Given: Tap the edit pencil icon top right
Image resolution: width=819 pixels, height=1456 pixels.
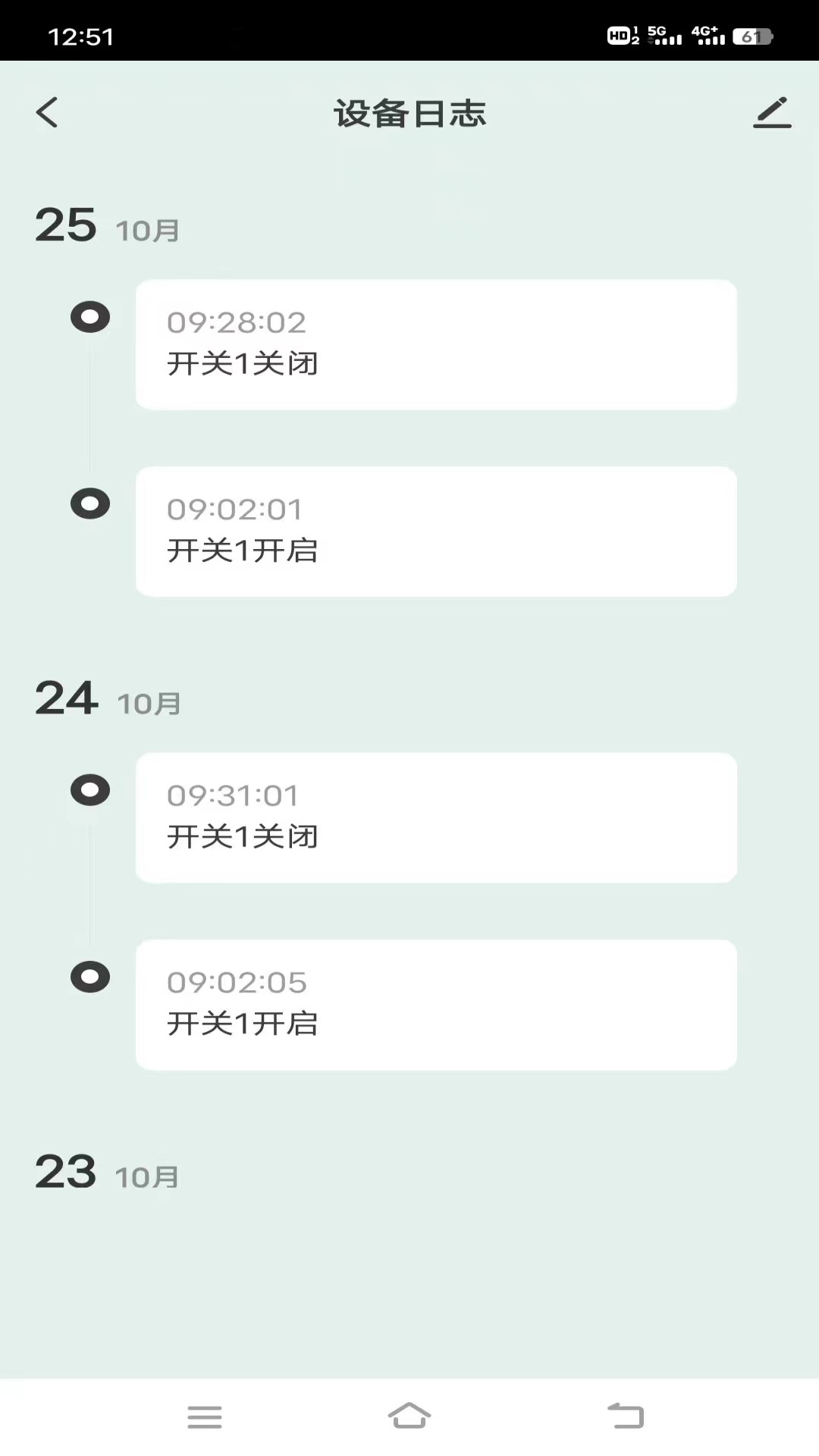Looking at the screenshot, I should (773, 114).
